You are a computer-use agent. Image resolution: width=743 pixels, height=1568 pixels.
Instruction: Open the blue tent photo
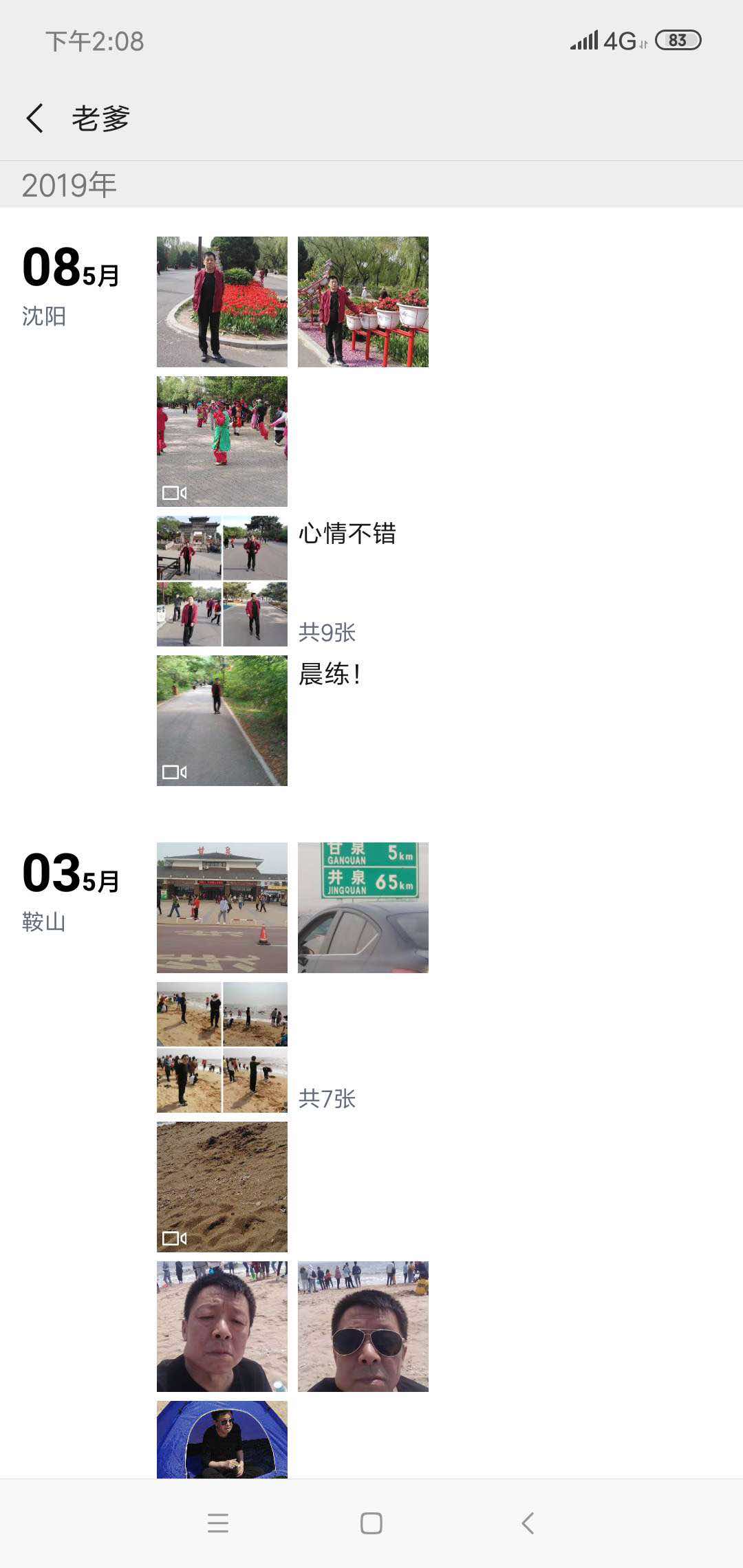[222, 1439]
